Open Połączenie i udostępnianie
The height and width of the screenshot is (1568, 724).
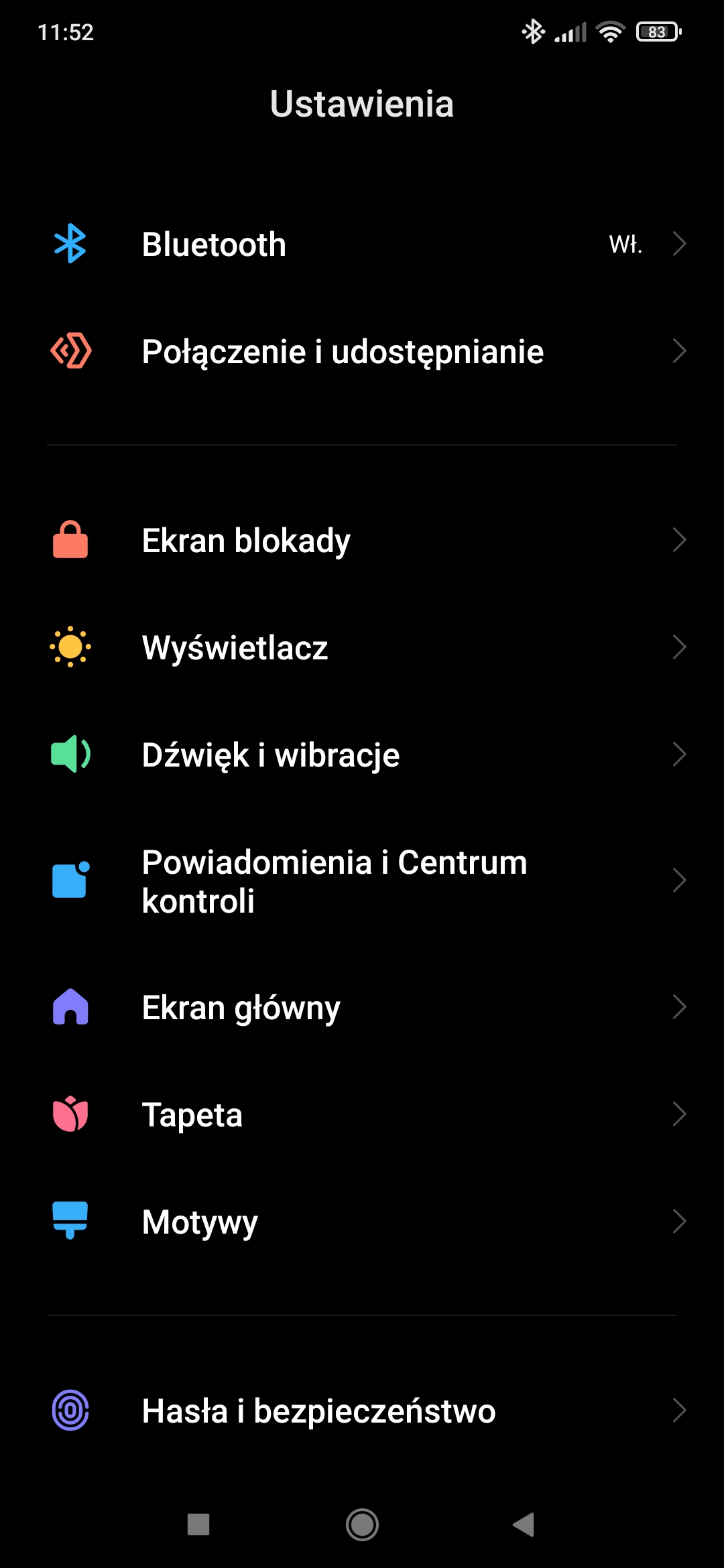362,352
